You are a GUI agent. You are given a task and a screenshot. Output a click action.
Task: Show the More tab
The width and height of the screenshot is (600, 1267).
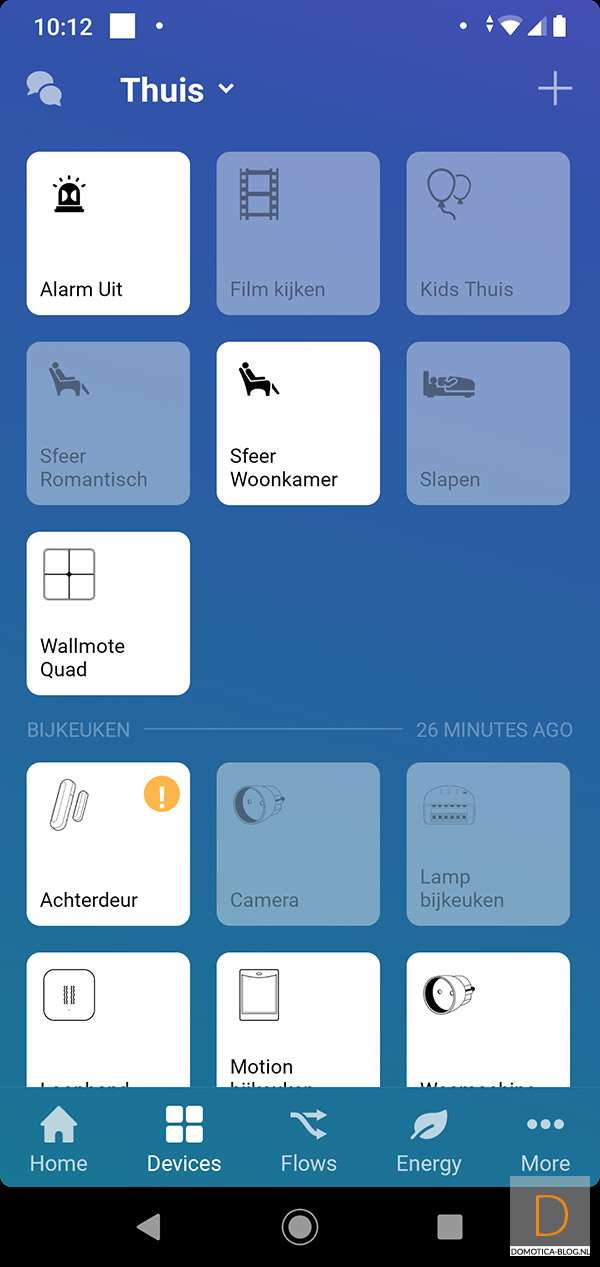pos(545,1140)
